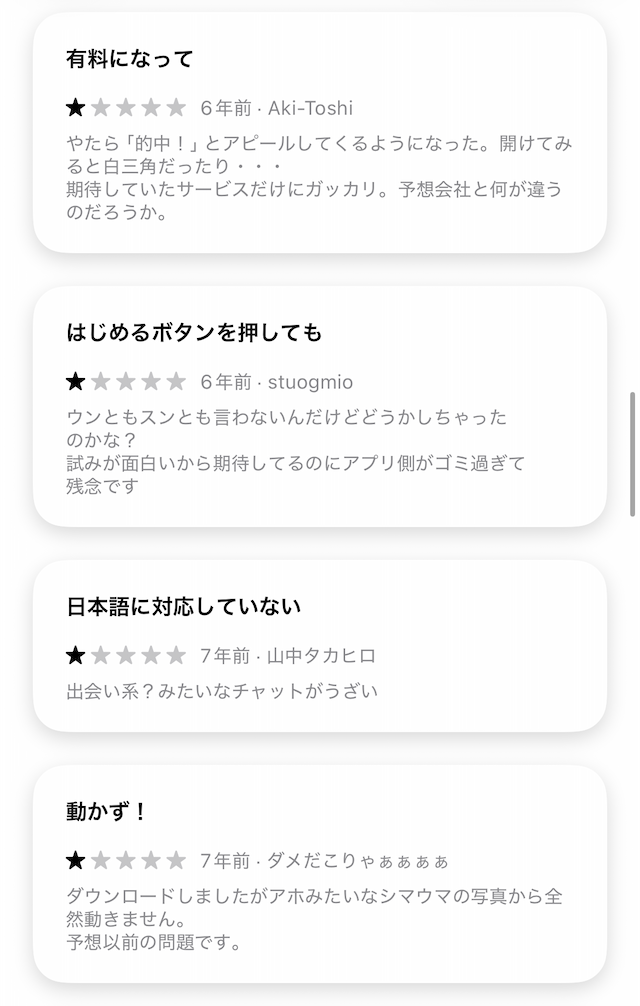View the はじめるボタンを押しても review by stuogmio
This screenshot has height=1006, width=640.
320,407
